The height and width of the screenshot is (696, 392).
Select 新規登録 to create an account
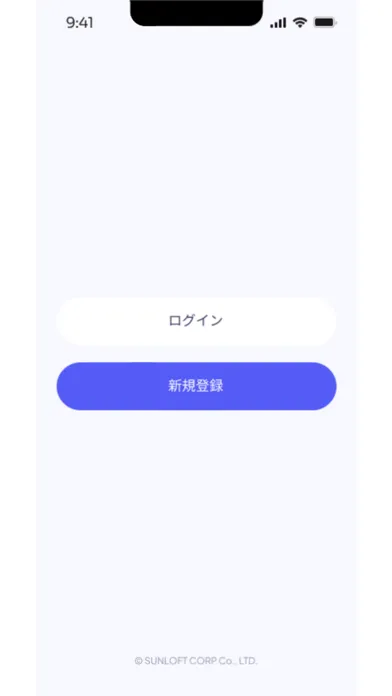[196, 386]
